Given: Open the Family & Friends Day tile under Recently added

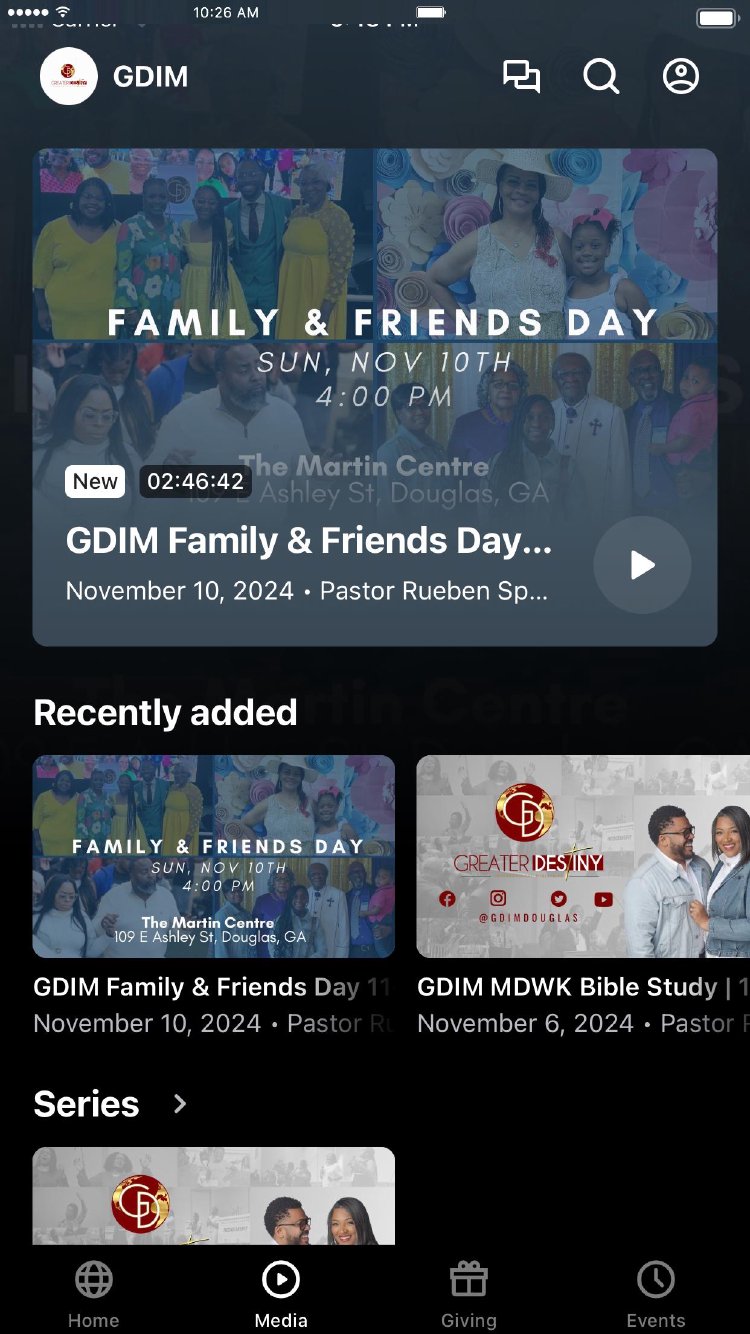Looking at the screenshot, I should tap(214, 857).
